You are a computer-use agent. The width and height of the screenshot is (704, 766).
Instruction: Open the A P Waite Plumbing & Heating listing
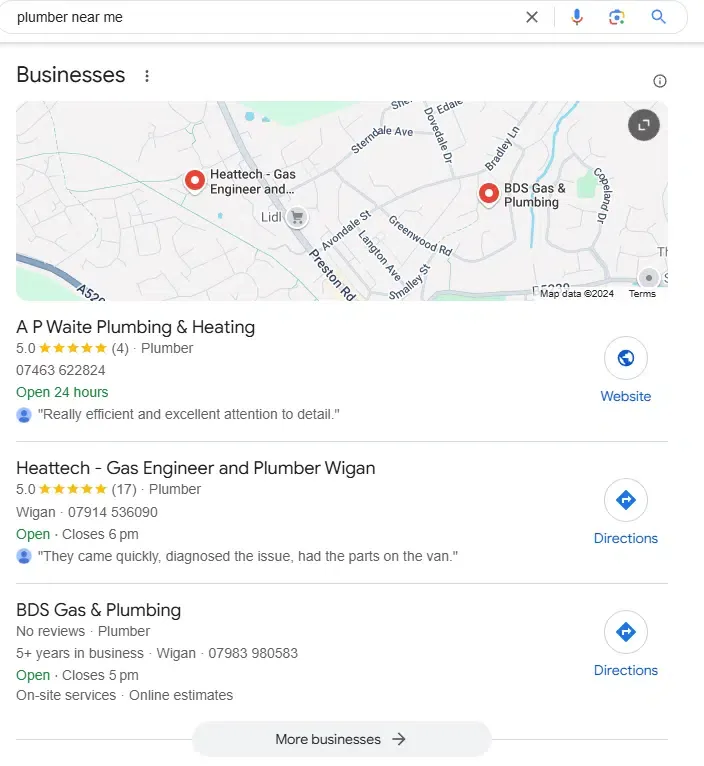point(136,327)
